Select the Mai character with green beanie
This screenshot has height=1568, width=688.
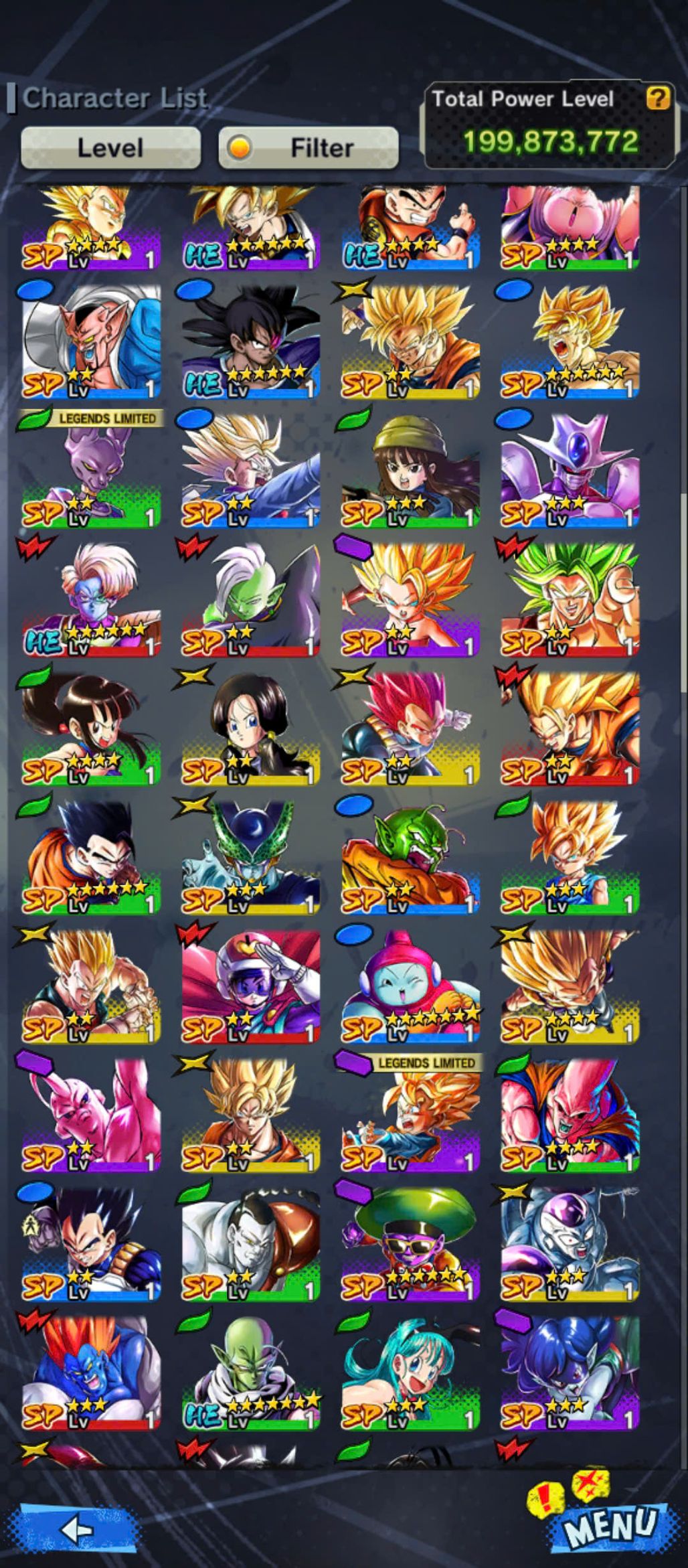click(x=410, y=470)
